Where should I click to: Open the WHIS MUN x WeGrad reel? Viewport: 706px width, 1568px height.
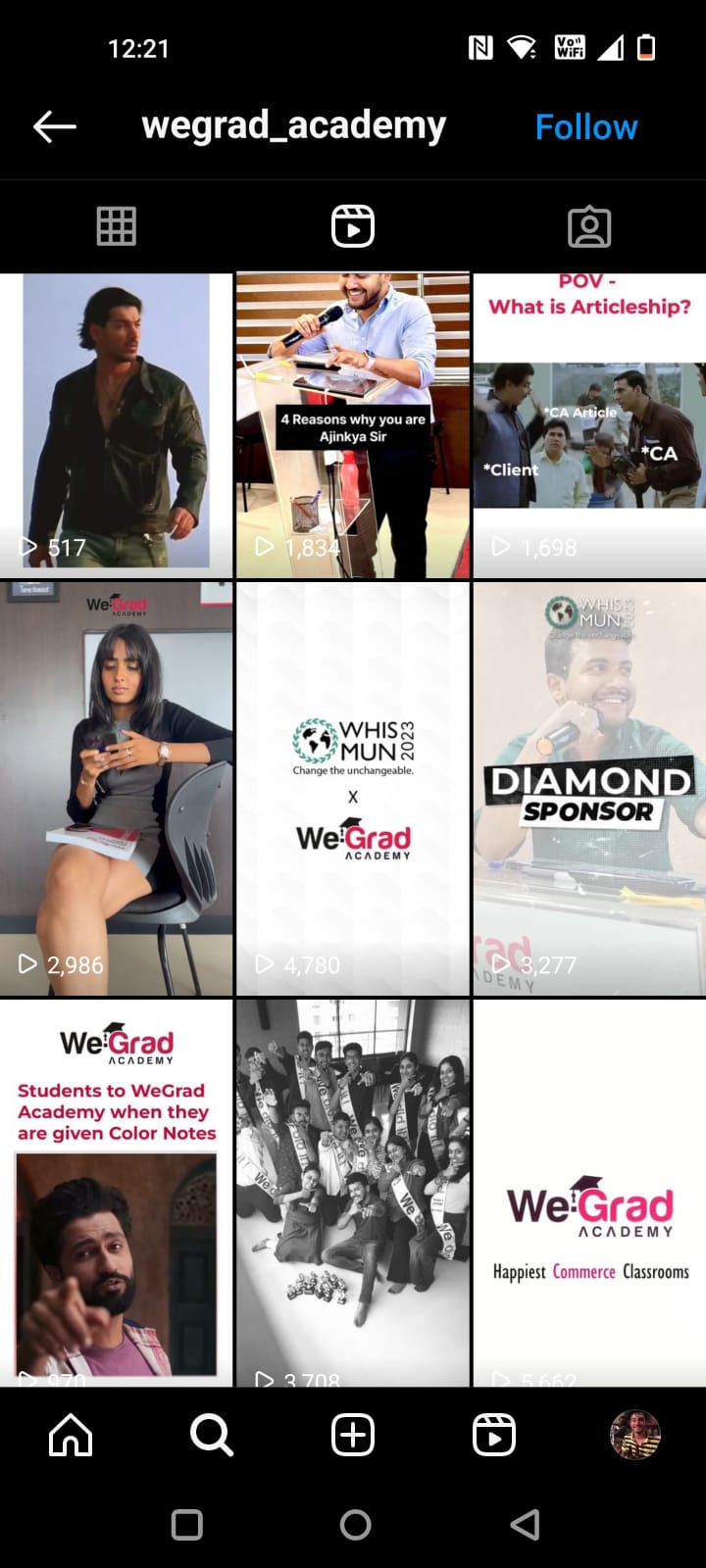(353, 788)
